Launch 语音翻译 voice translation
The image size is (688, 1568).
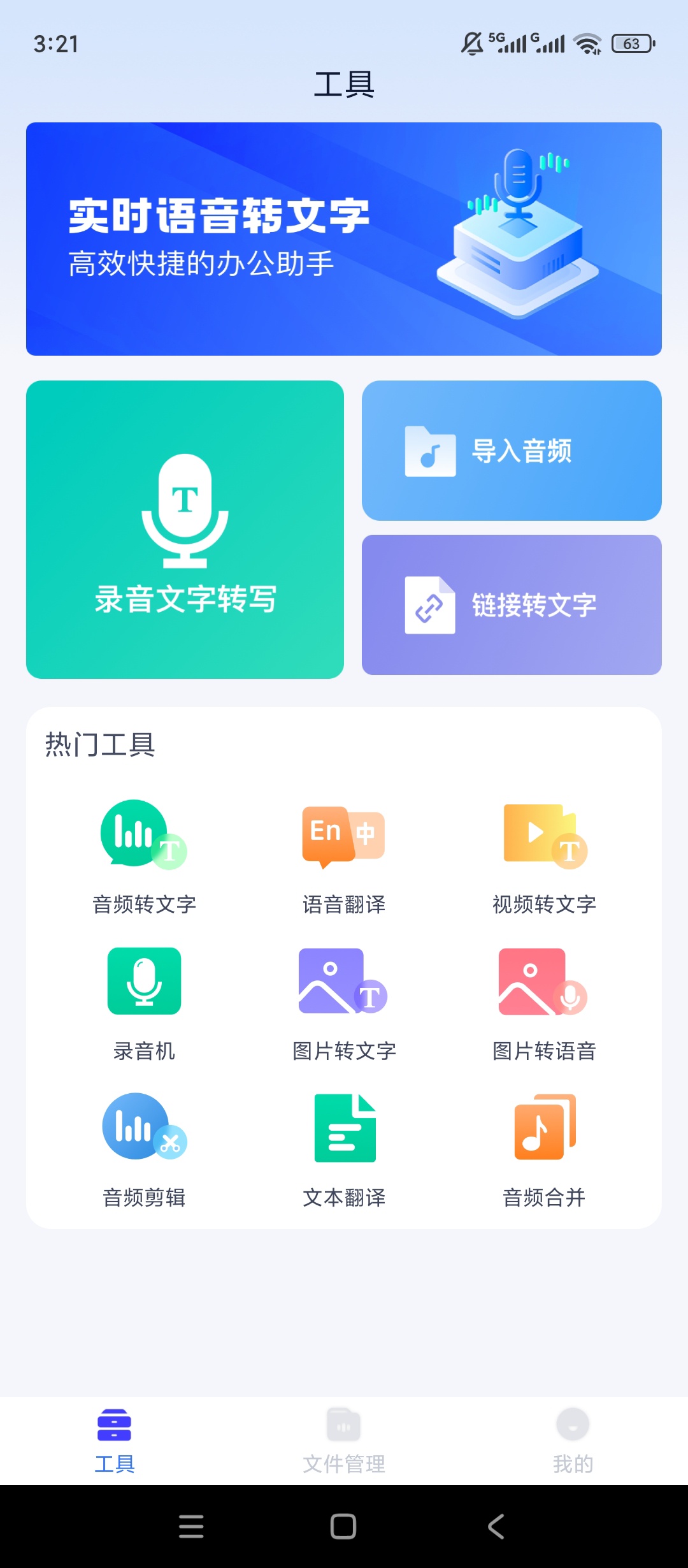click(344, 857)
